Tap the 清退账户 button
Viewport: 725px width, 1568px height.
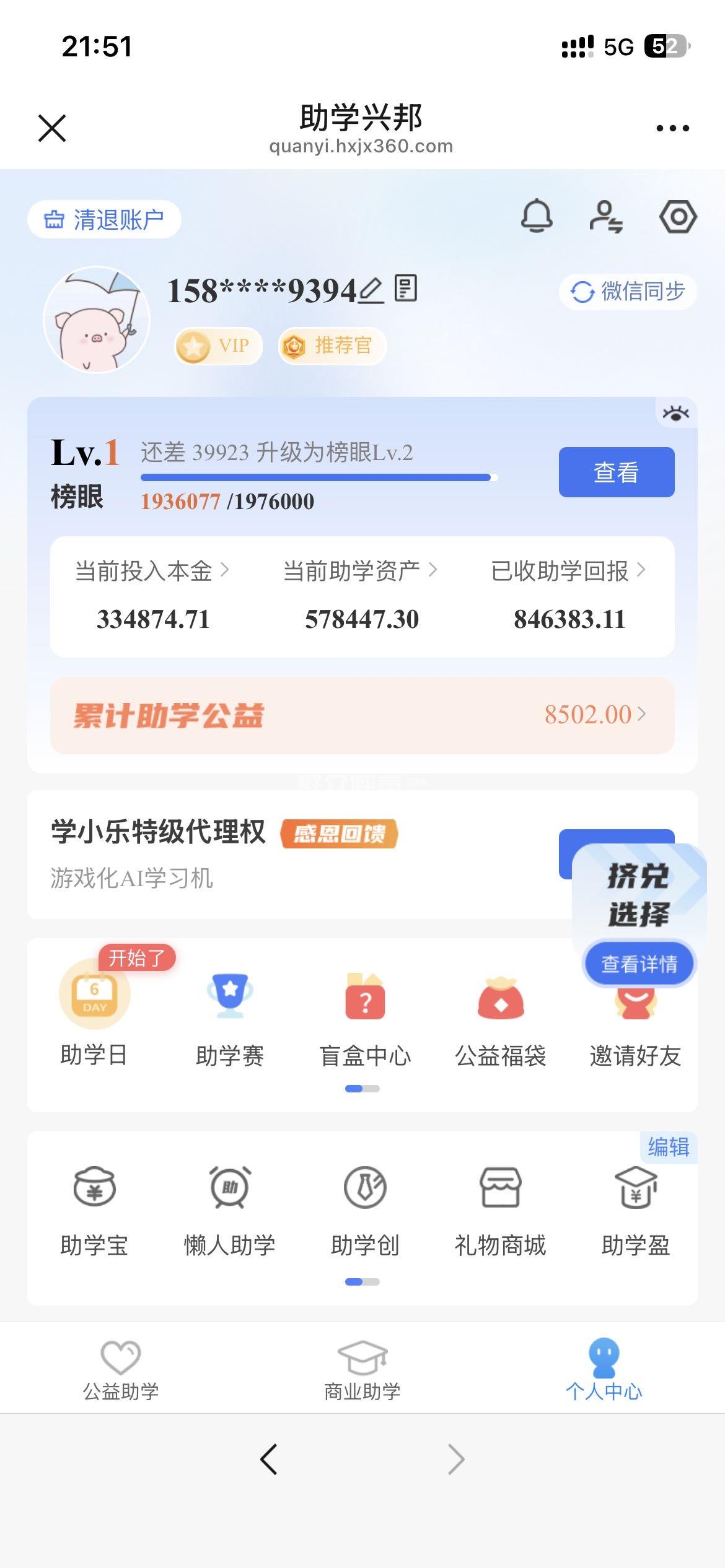click(104, 219)
